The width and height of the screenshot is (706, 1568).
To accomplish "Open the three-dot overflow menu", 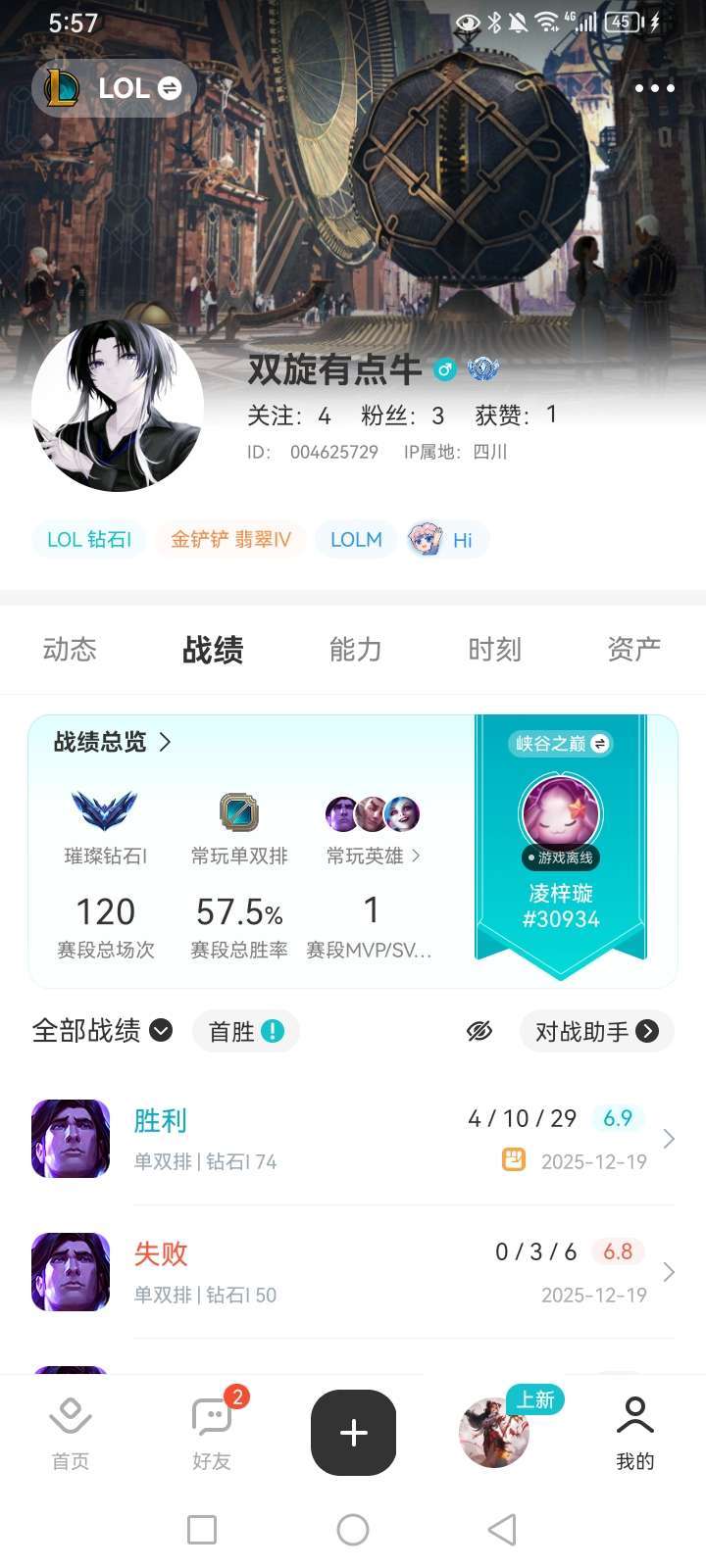I will (654, 88).
